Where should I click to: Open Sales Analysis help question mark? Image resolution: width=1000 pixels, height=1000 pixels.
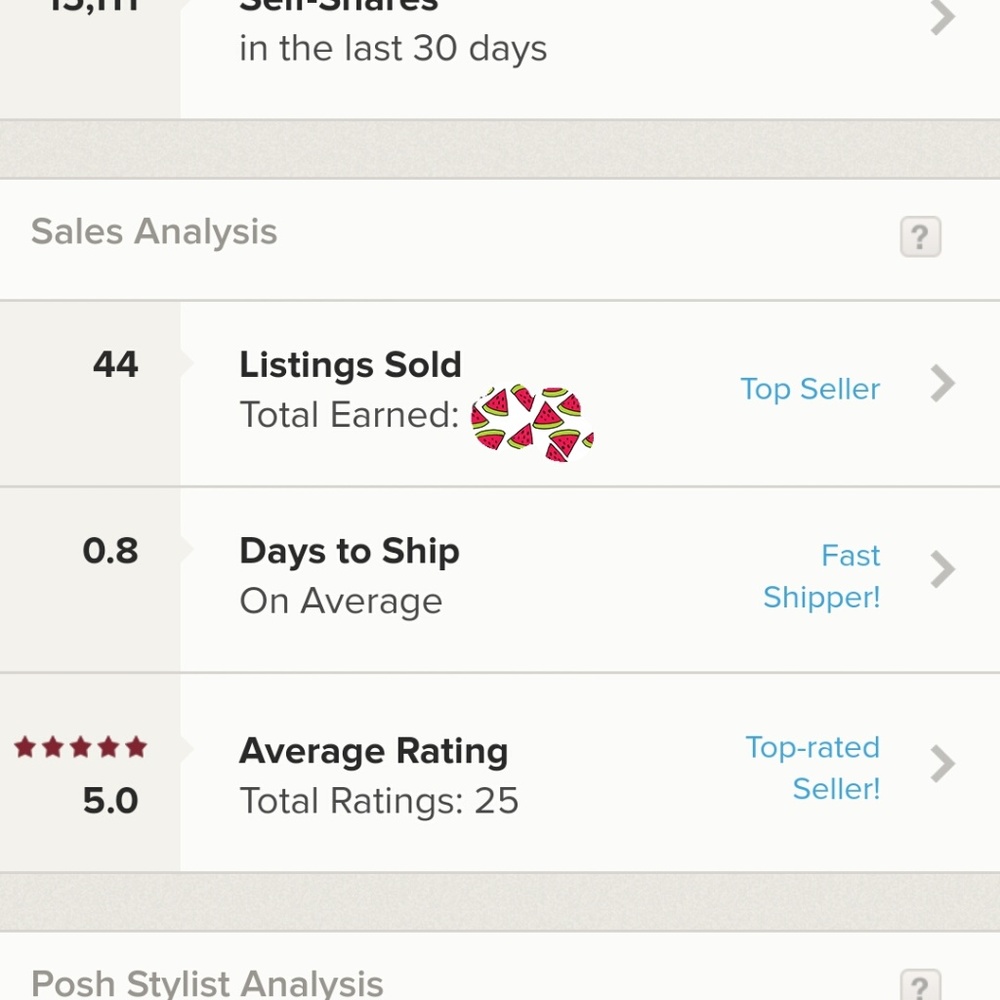920,237
